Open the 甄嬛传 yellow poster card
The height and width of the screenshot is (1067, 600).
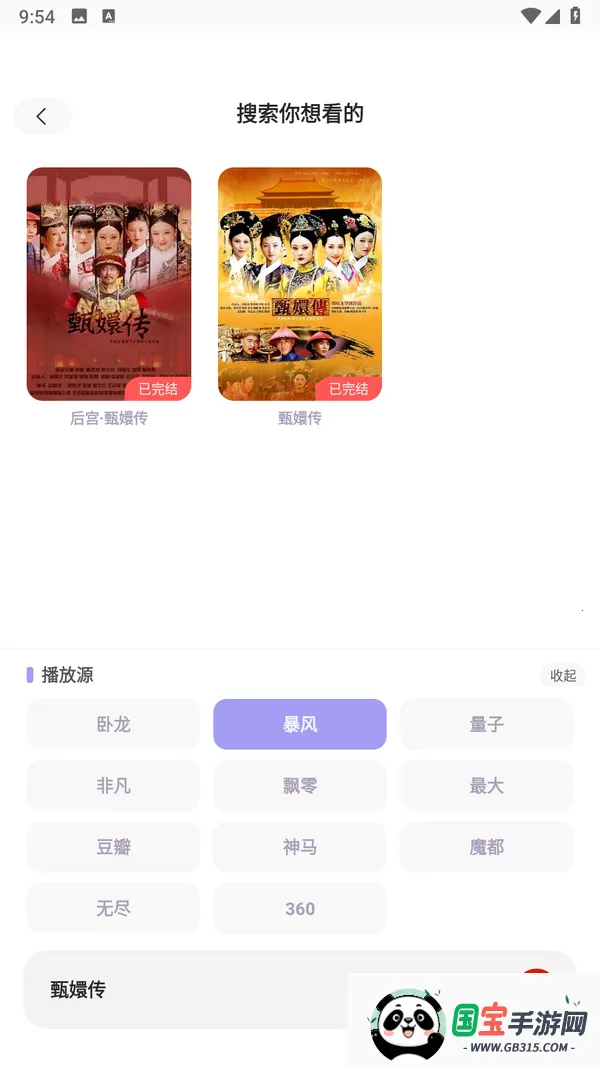pyautogui.click(x=300, y=284)
